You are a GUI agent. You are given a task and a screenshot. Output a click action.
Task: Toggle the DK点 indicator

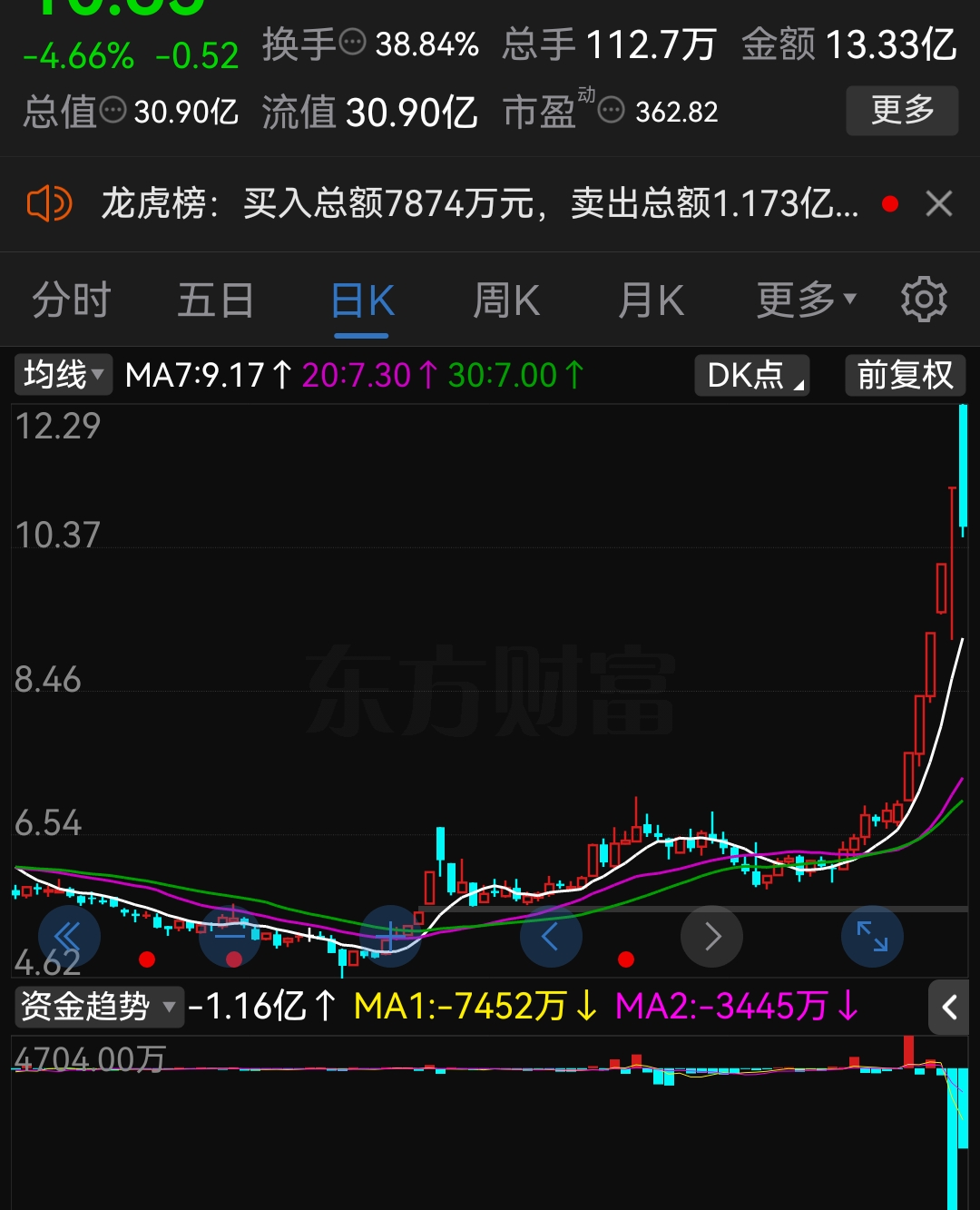[751, 374]
